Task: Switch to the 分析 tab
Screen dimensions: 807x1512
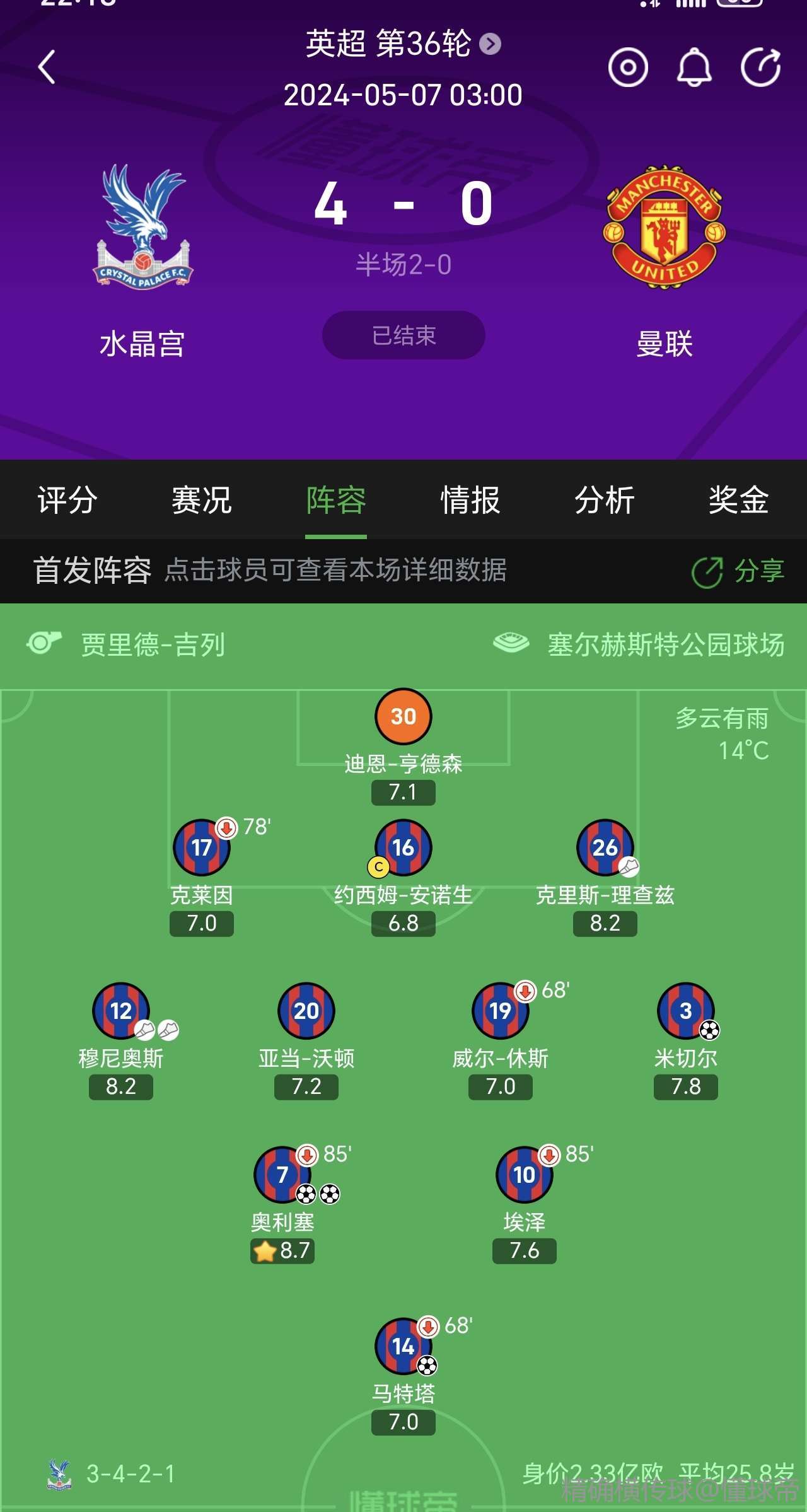Action: click(604, 500)
